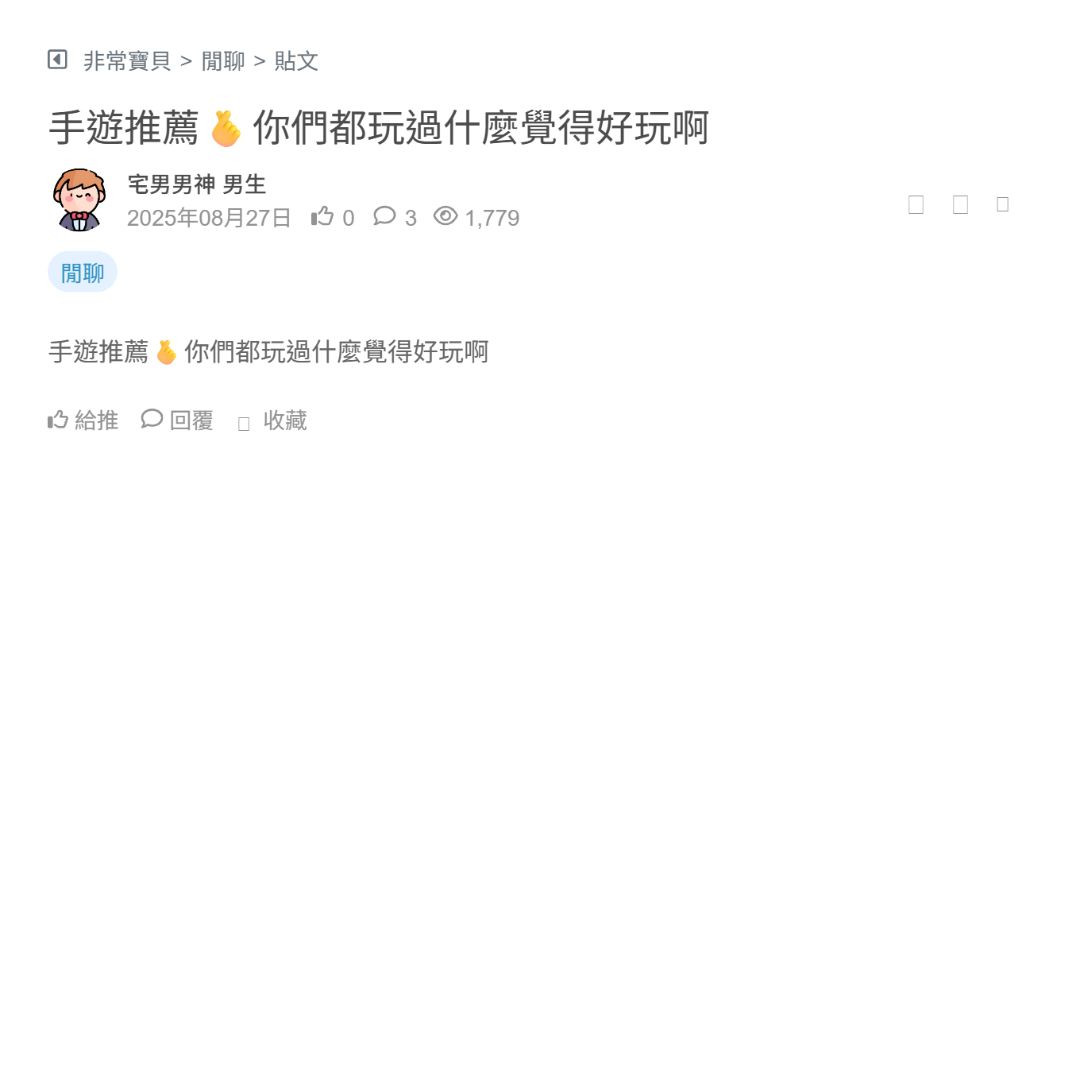Screen dimensions: 1080x1080
Task: Give the post a 給推 like
Action: [x=83, y=421]
